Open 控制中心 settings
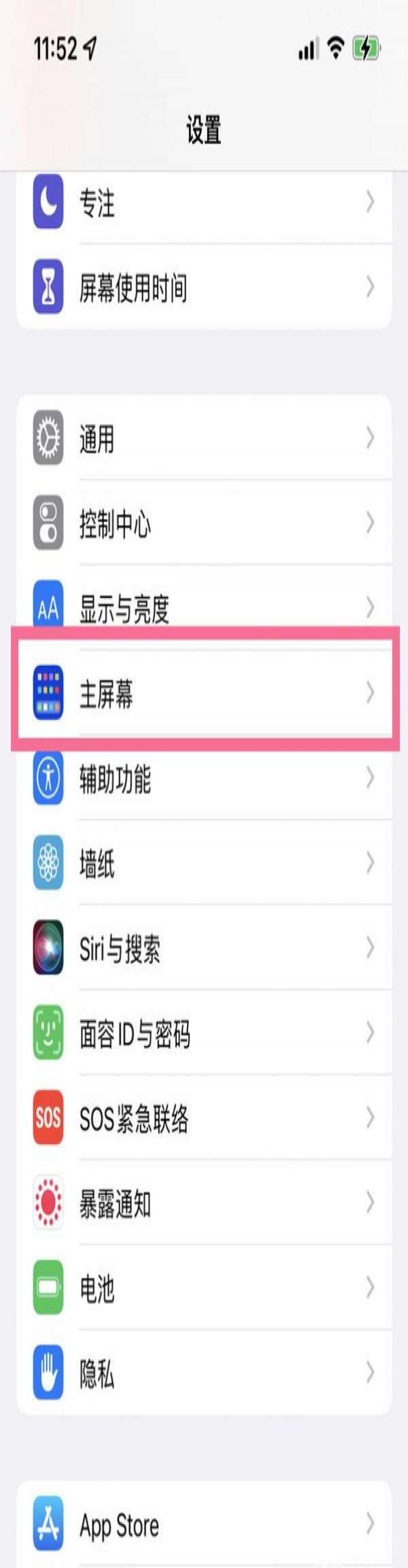The width and height of the screenshot is (408, 1568). (204, 523)
